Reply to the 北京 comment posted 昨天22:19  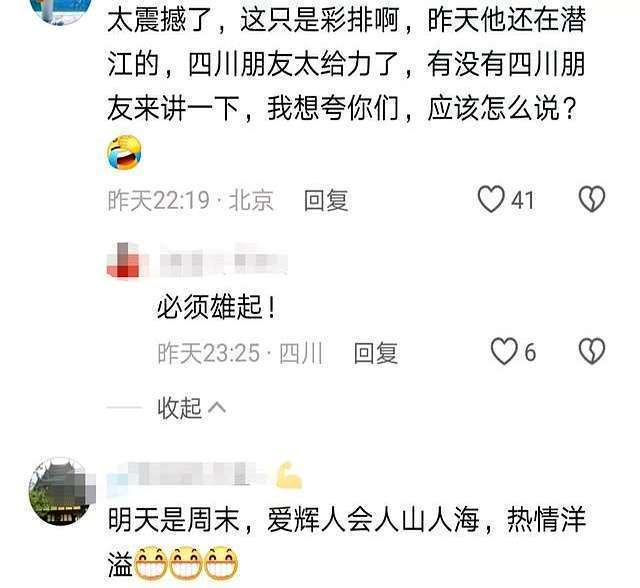point(326,200)
